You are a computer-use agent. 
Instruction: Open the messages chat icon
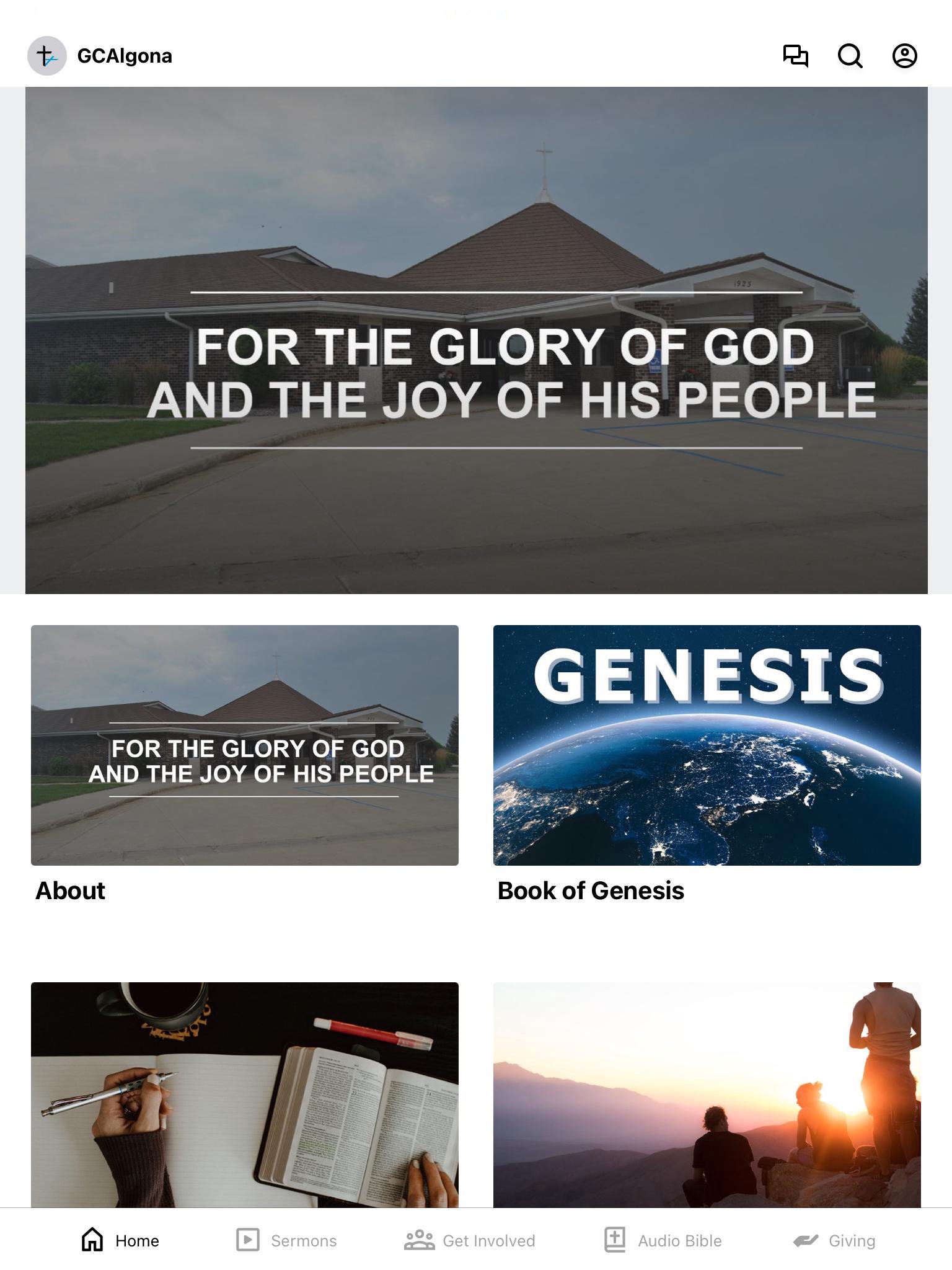click(795, 56)
